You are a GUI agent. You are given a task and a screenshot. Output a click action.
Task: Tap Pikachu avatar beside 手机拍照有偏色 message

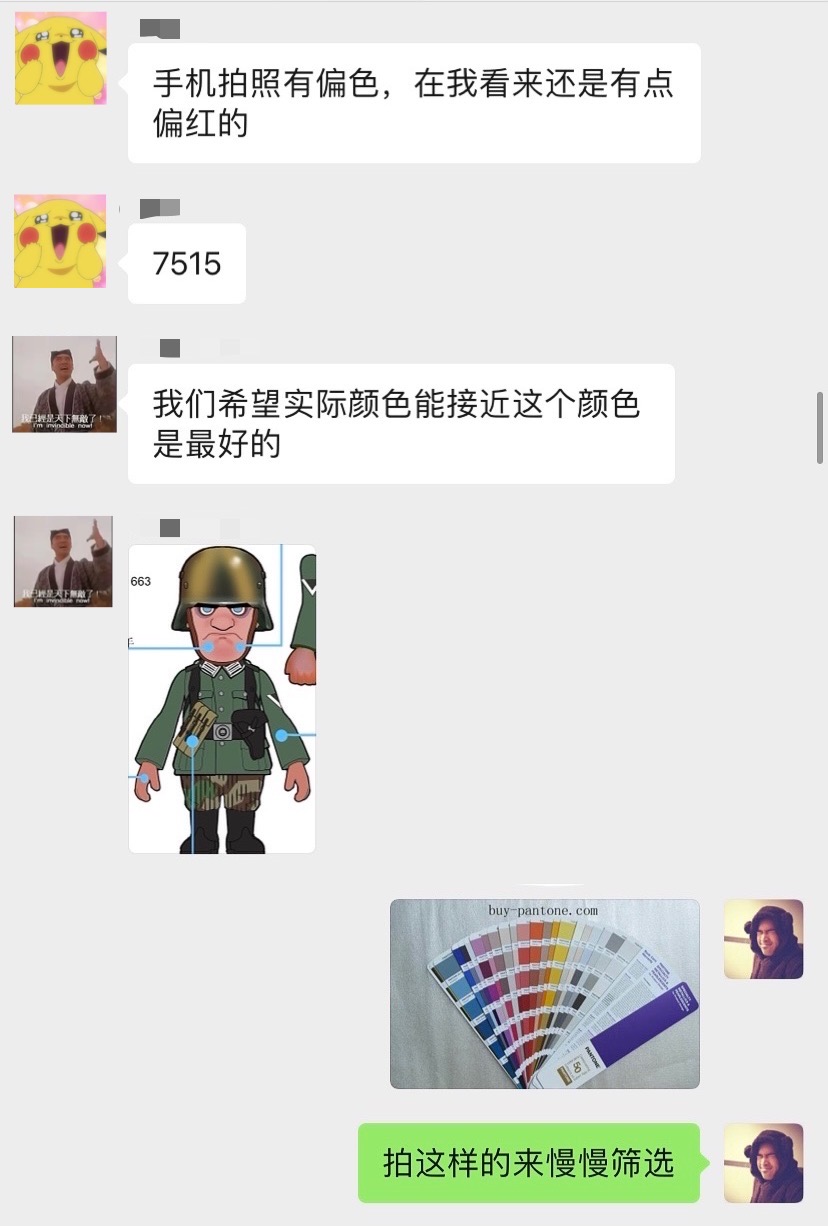60,58
